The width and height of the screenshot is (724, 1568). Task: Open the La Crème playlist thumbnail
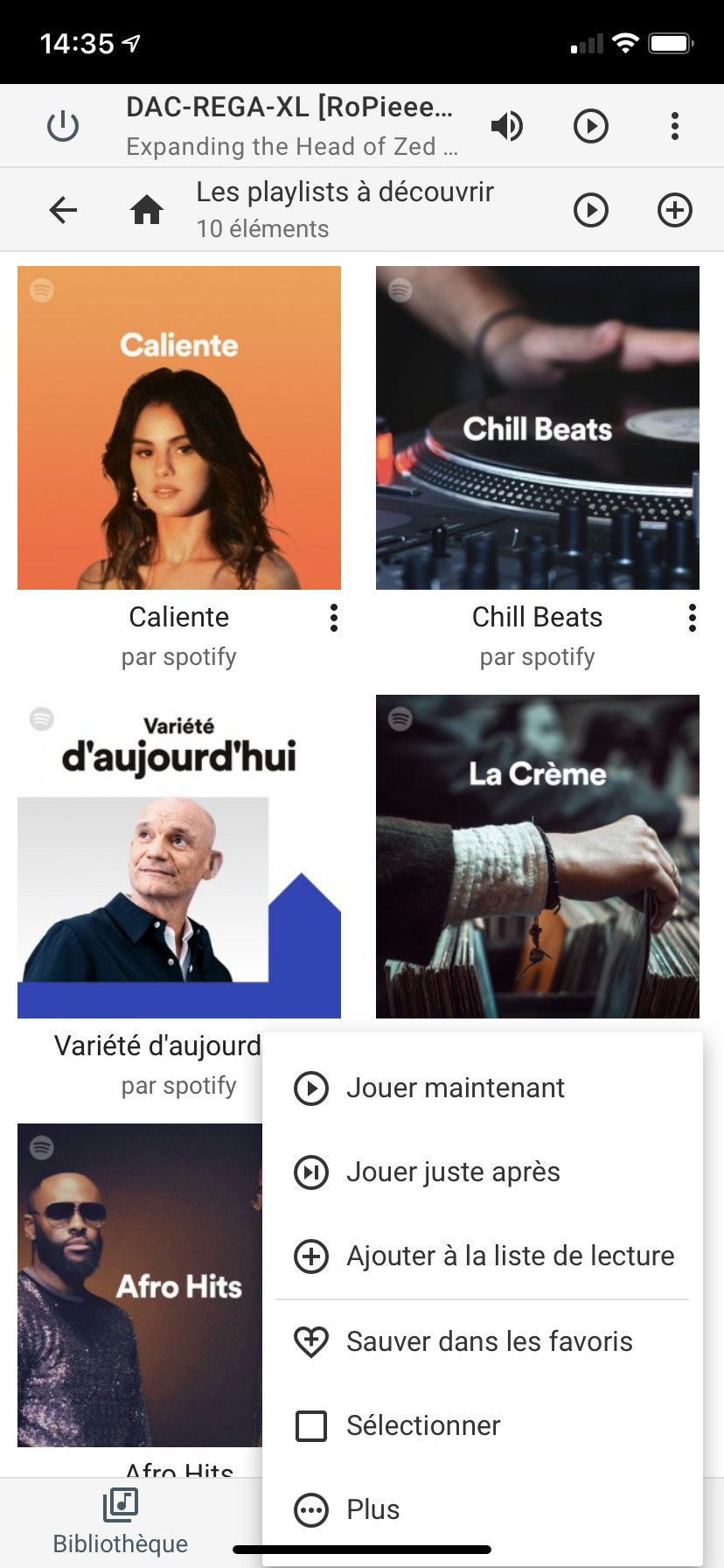(x=537, y=856)
